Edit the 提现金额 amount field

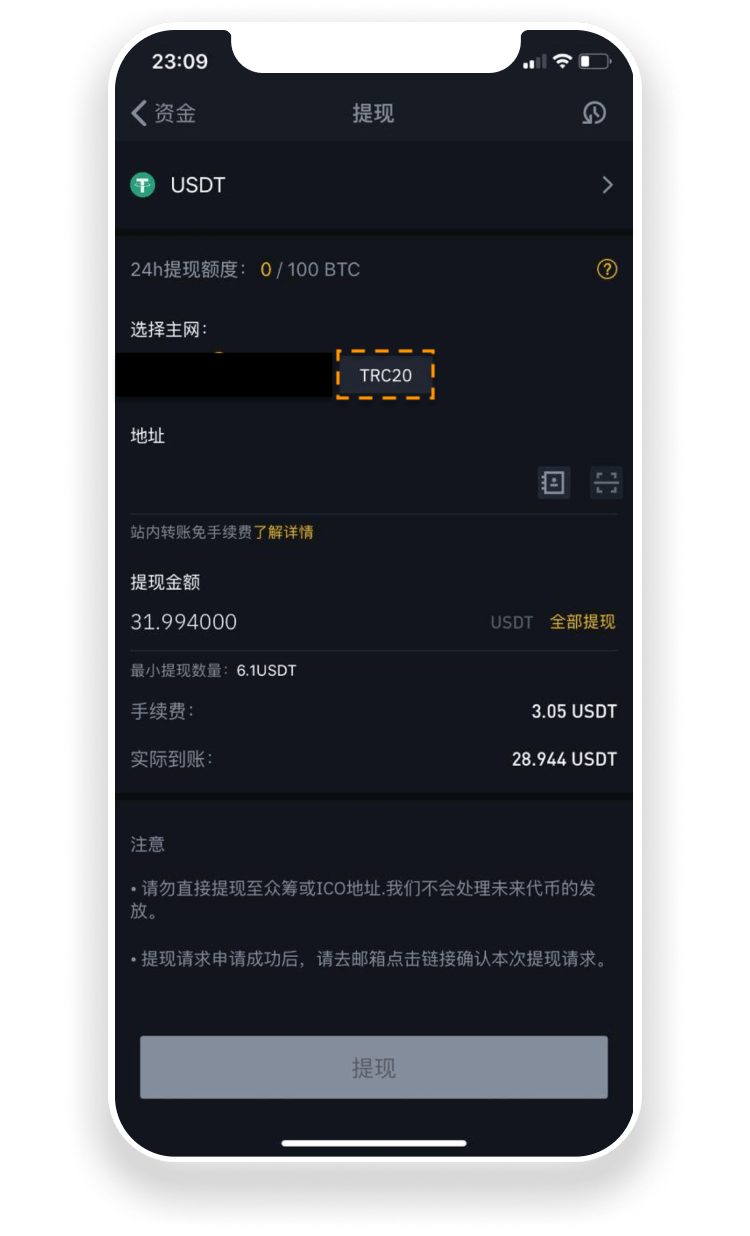click(x=300, y=622)
